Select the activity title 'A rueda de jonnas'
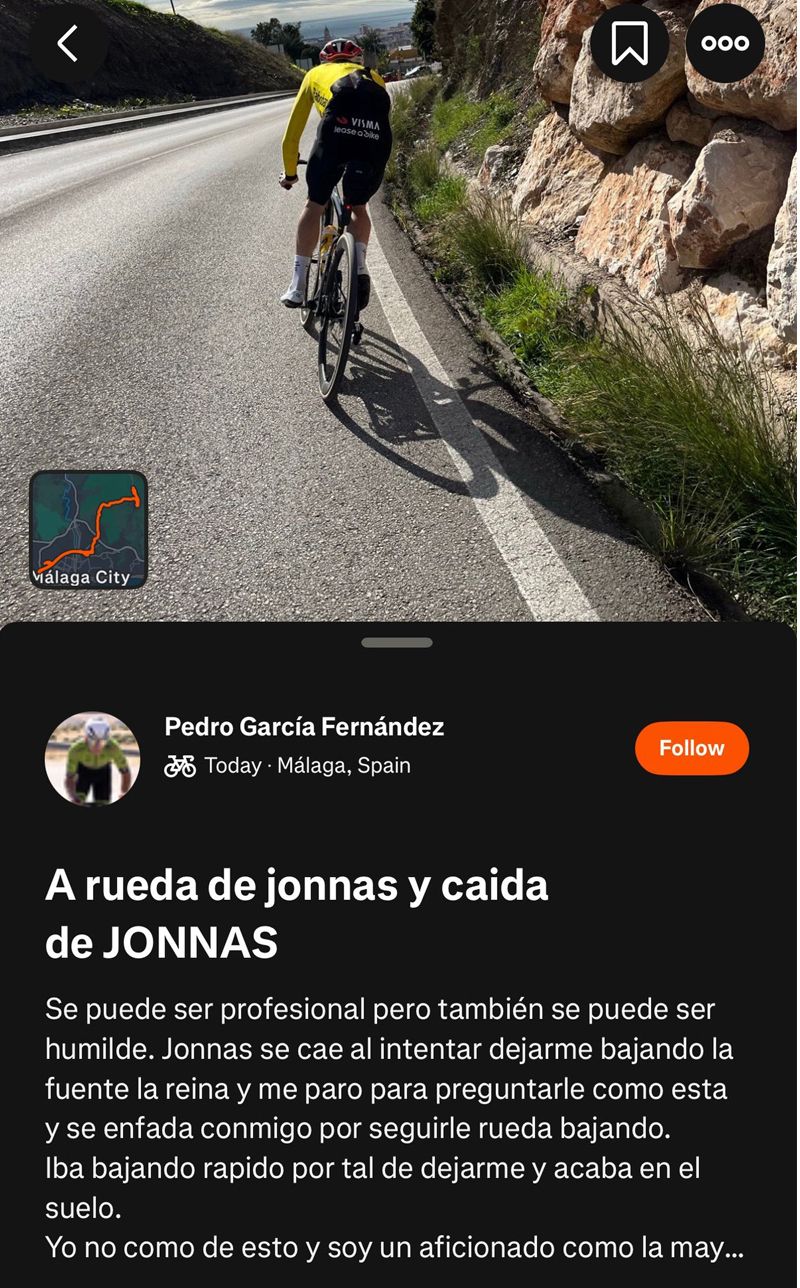800x1288 pixels. click(x=296, y=885)
